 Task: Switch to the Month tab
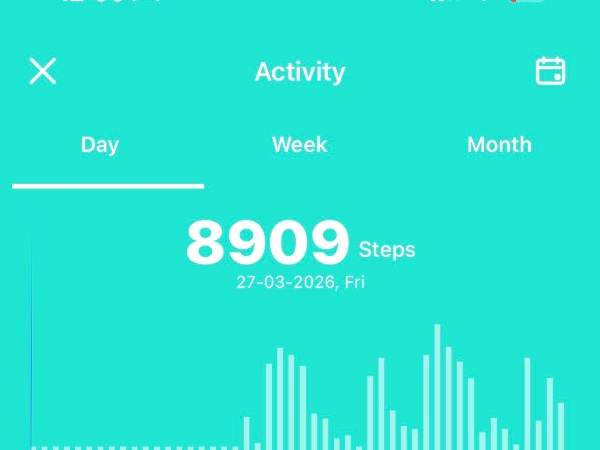tap(498, 145)
